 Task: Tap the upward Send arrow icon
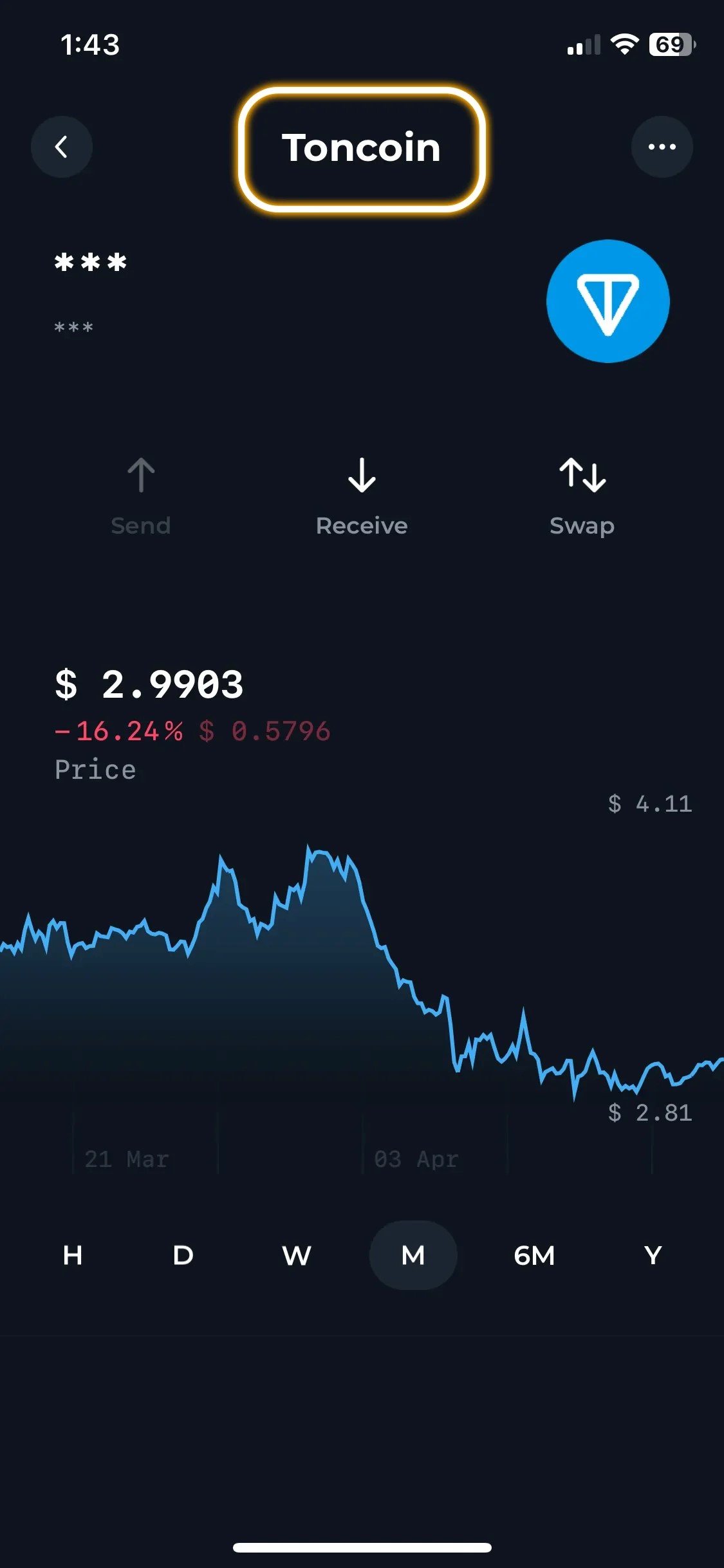tap(140, 475)
